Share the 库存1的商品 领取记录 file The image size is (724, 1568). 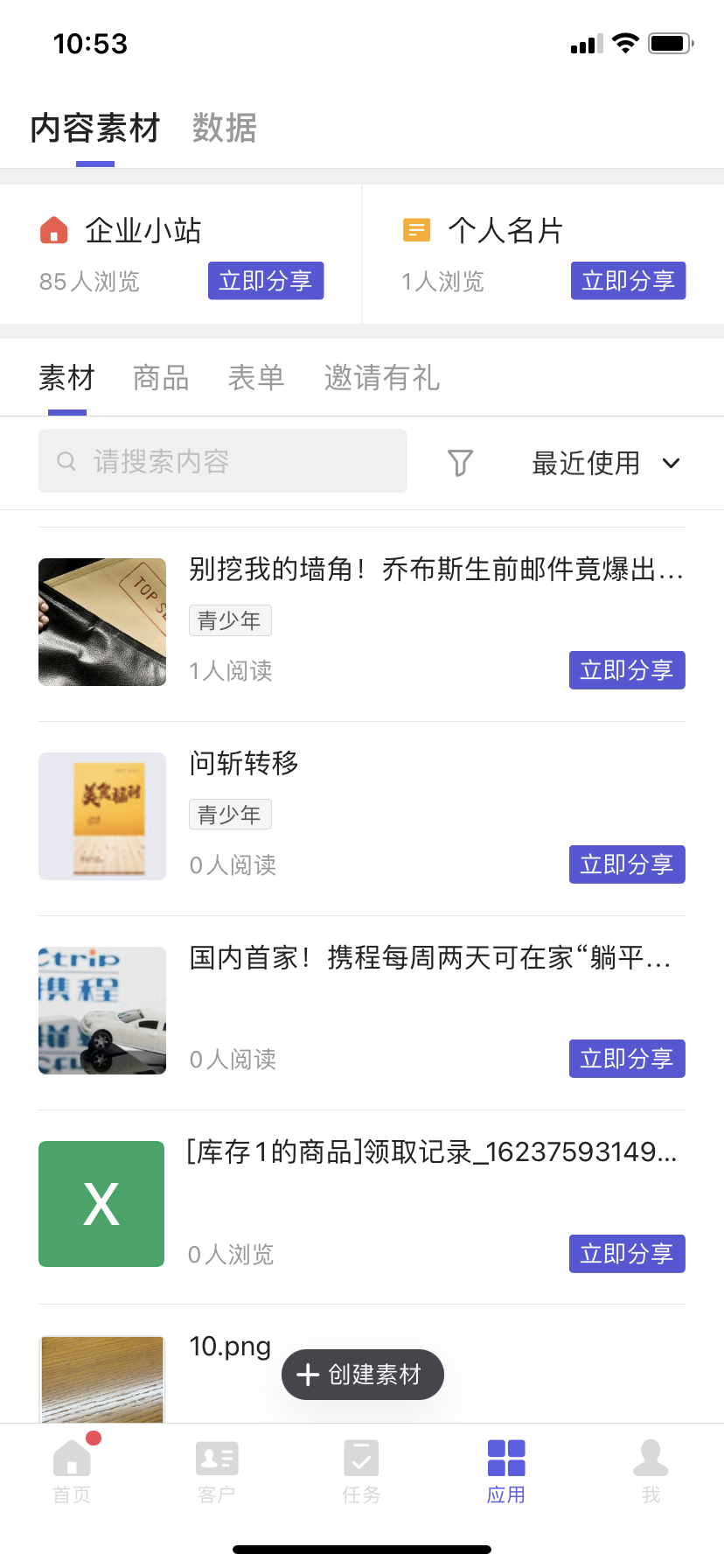627,1254
